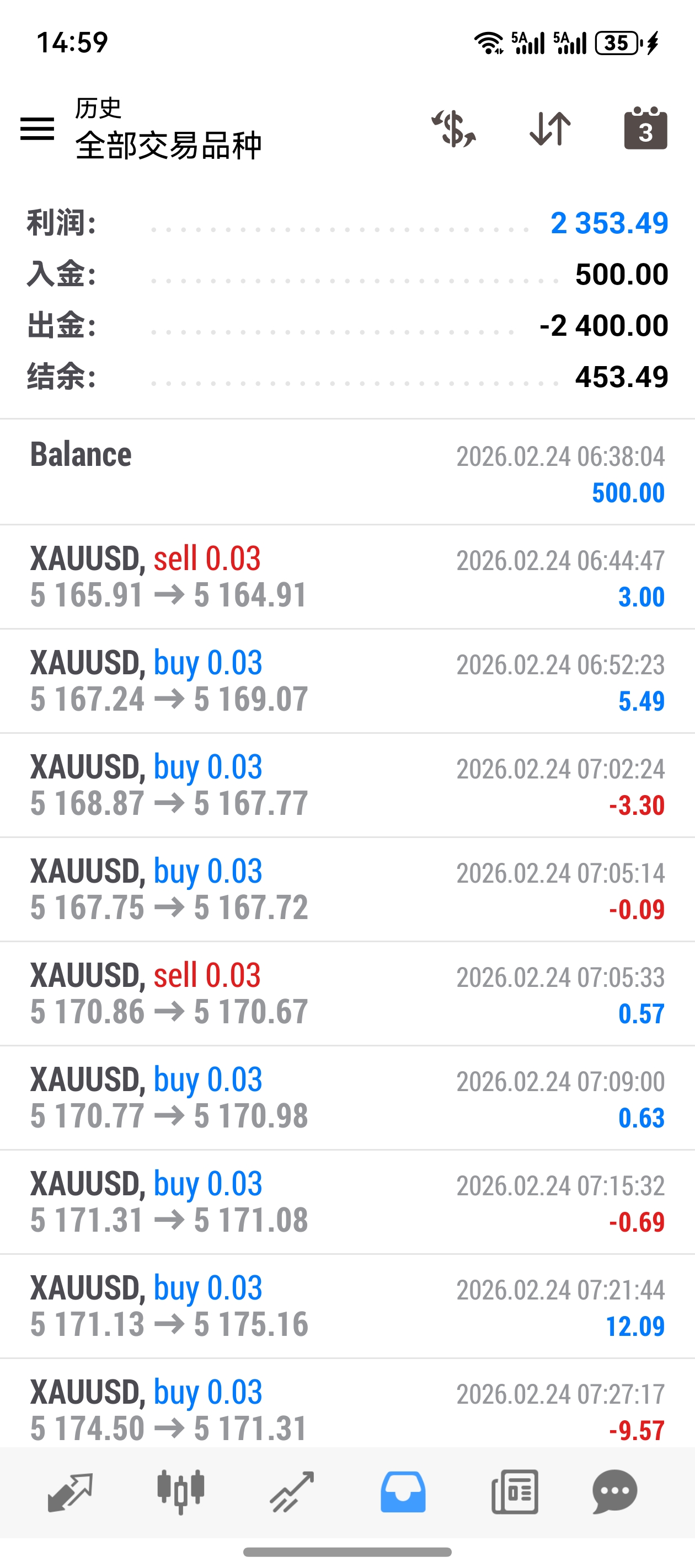Open the symbol filter dollar icon
695x1568 pixels.
pos(454,128)
